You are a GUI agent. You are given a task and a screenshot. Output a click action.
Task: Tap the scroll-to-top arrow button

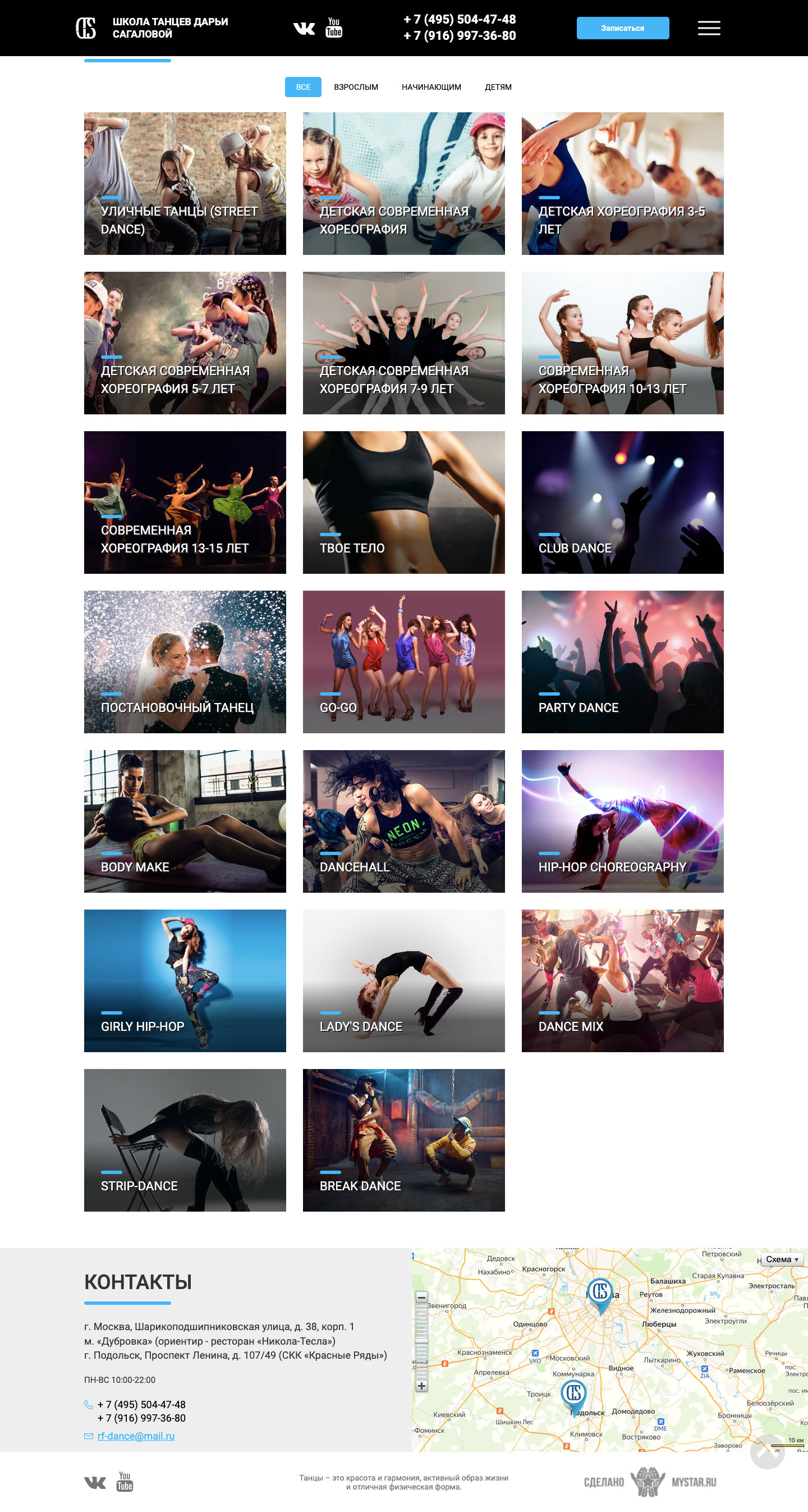pyautogui.click(x=767, y=1451)
